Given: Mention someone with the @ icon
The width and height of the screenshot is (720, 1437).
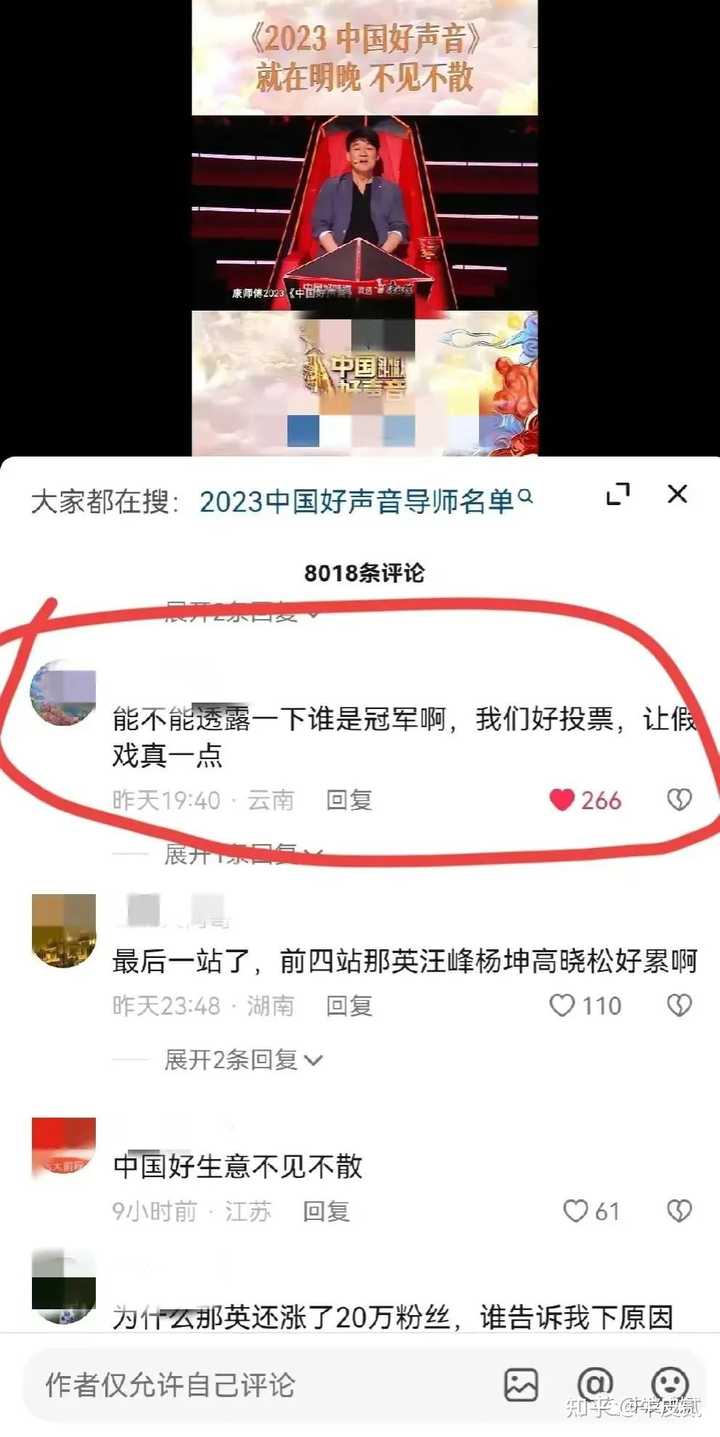Looking at the screenshot, I should pyautogui.click(x=595, y=1385).
